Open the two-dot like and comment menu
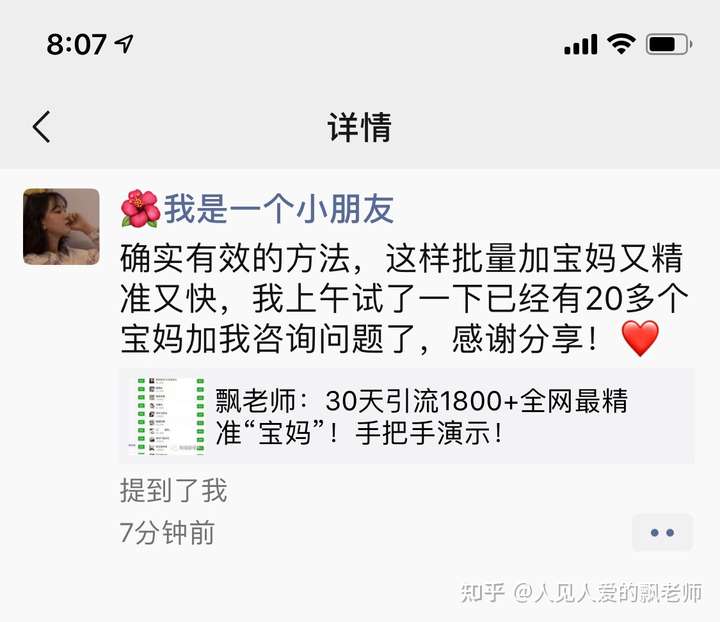The image size is (720, 622). pos(662,532)
